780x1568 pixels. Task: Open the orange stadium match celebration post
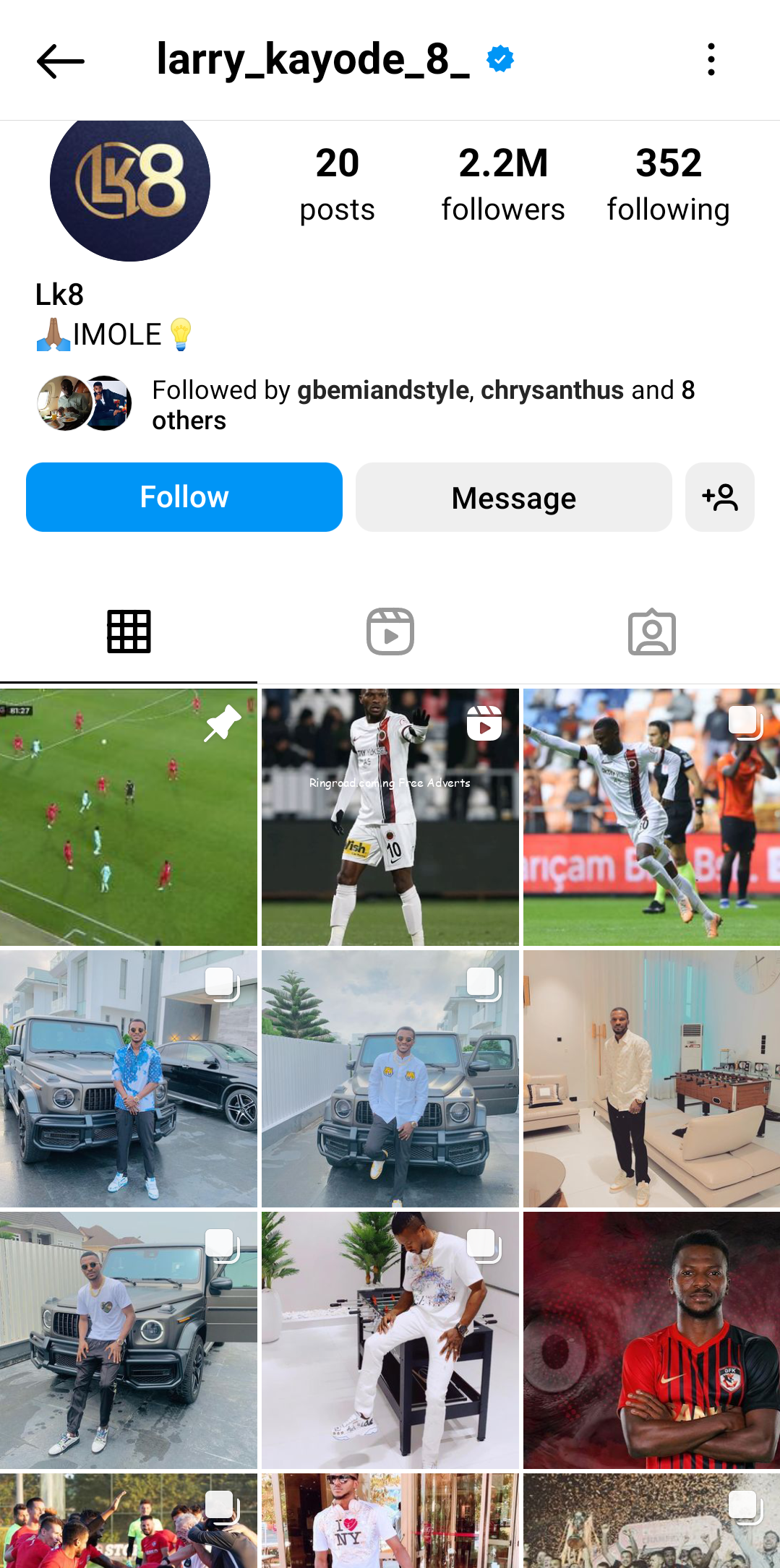tap(651, 817)
